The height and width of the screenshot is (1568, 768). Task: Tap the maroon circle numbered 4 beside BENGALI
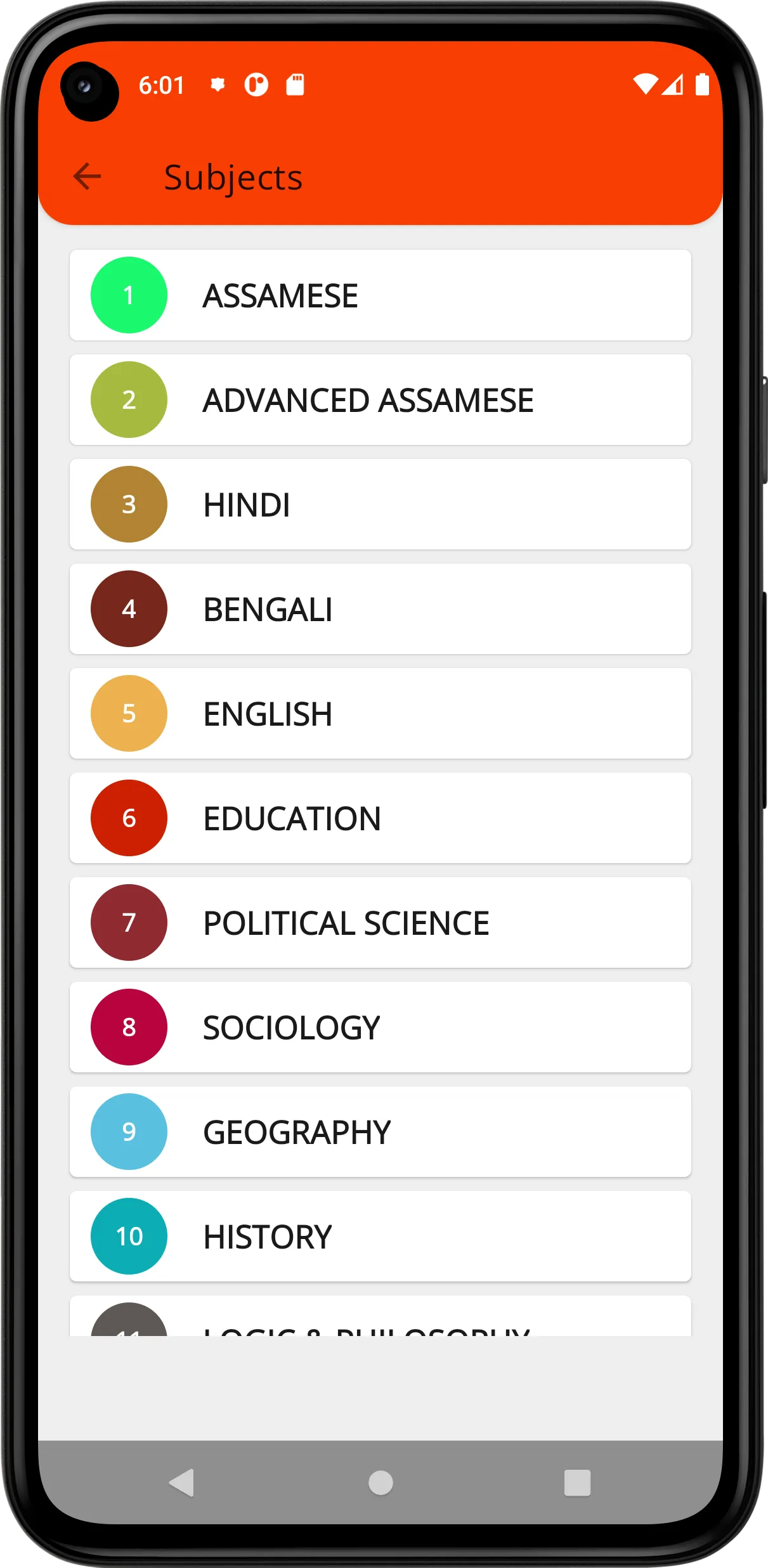(128, 608)
